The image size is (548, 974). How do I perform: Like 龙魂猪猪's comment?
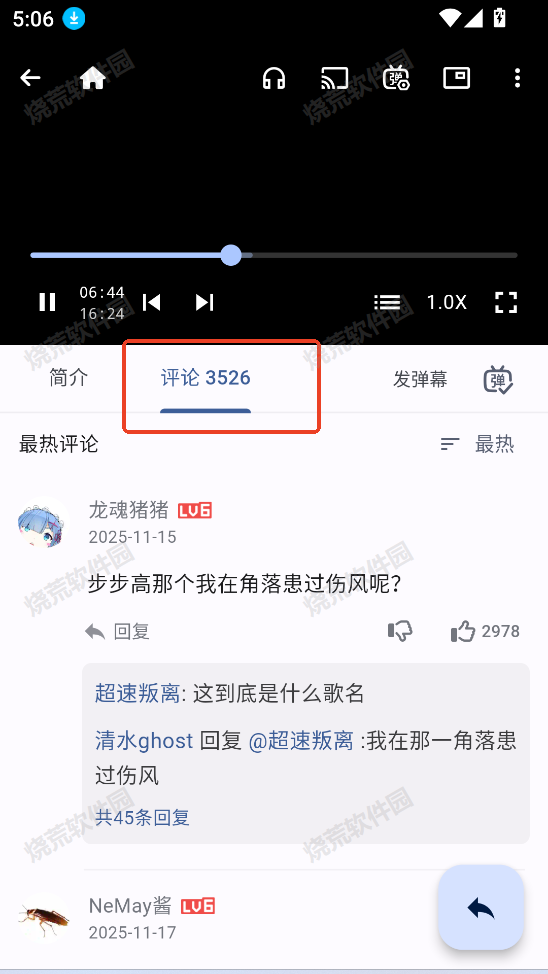click(463, 632)
